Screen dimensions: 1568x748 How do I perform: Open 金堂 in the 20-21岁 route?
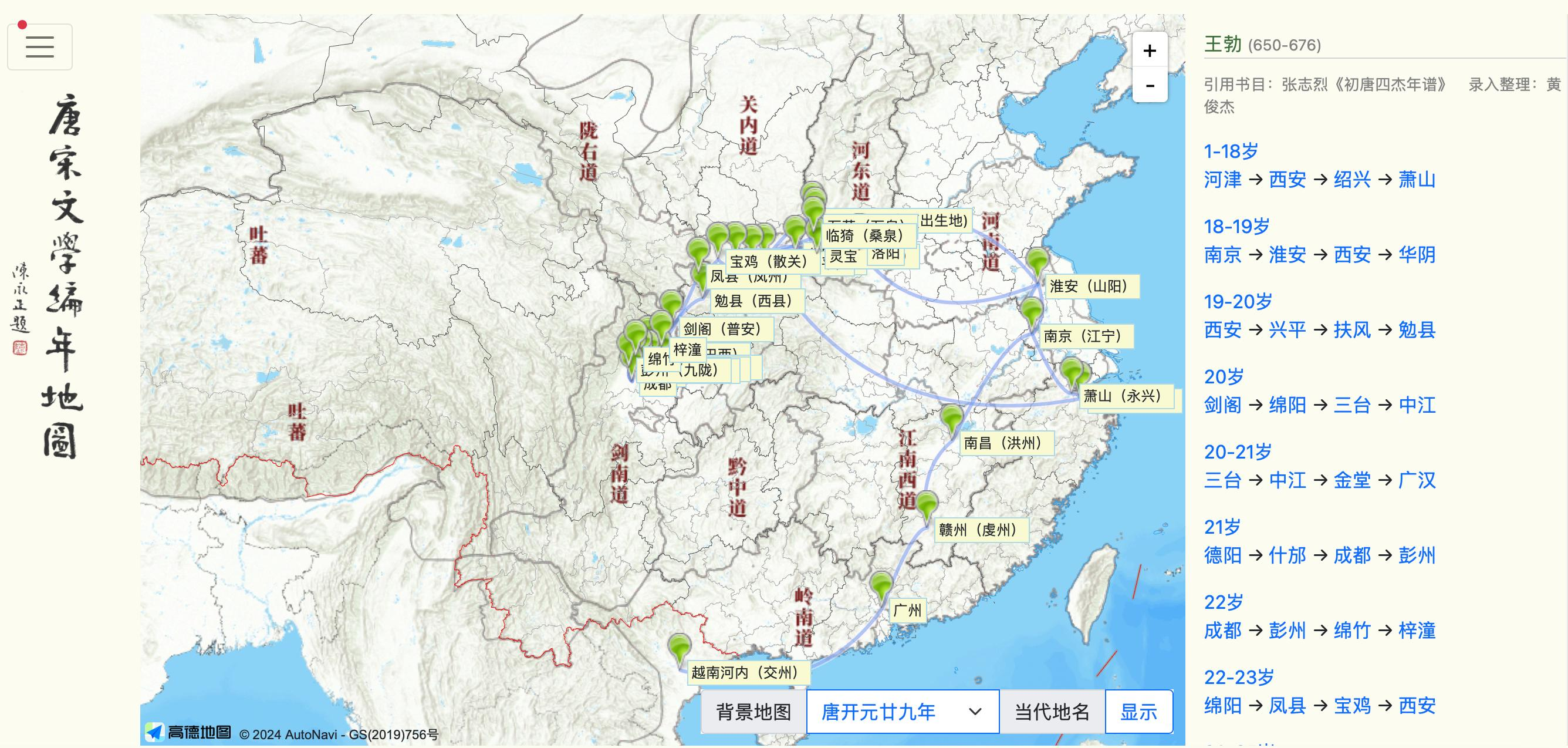tap(1352, 480)
